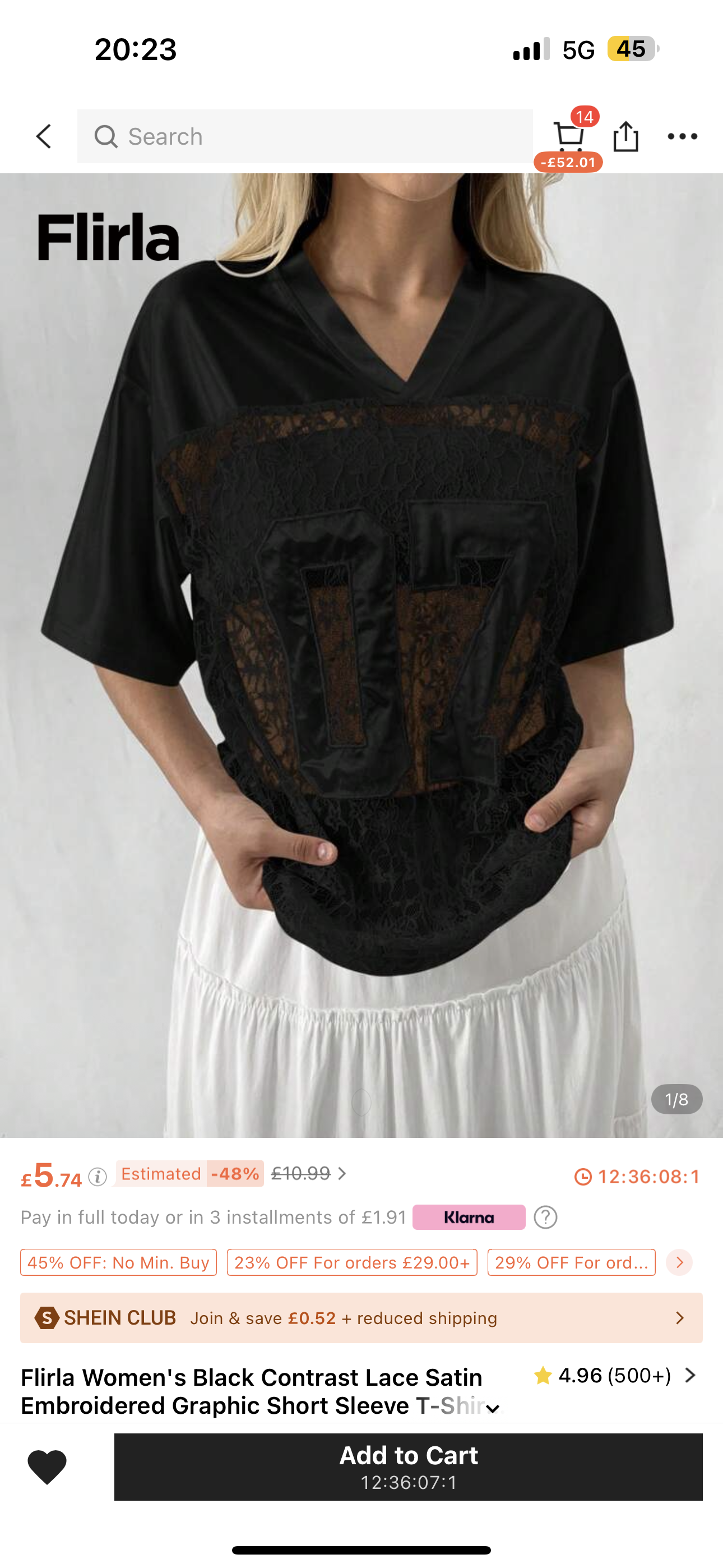The width and height of the screenshot is (723, 1568).
Task: Open the SHEIN CLUB join banner
Action: [x=361, y=1318]
